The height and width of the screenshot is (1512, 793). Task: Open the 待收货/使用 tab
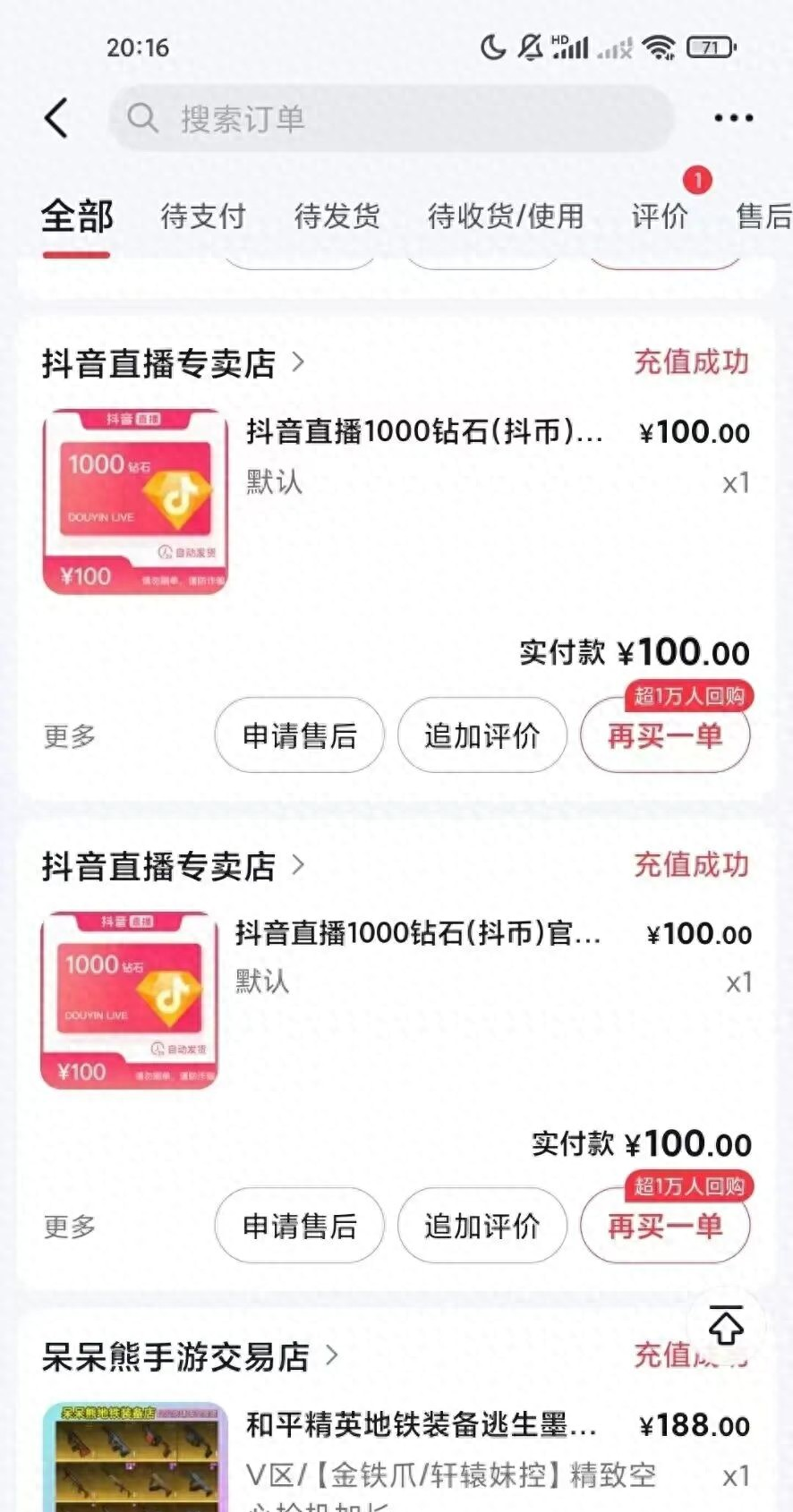click(x=506, y=217)
